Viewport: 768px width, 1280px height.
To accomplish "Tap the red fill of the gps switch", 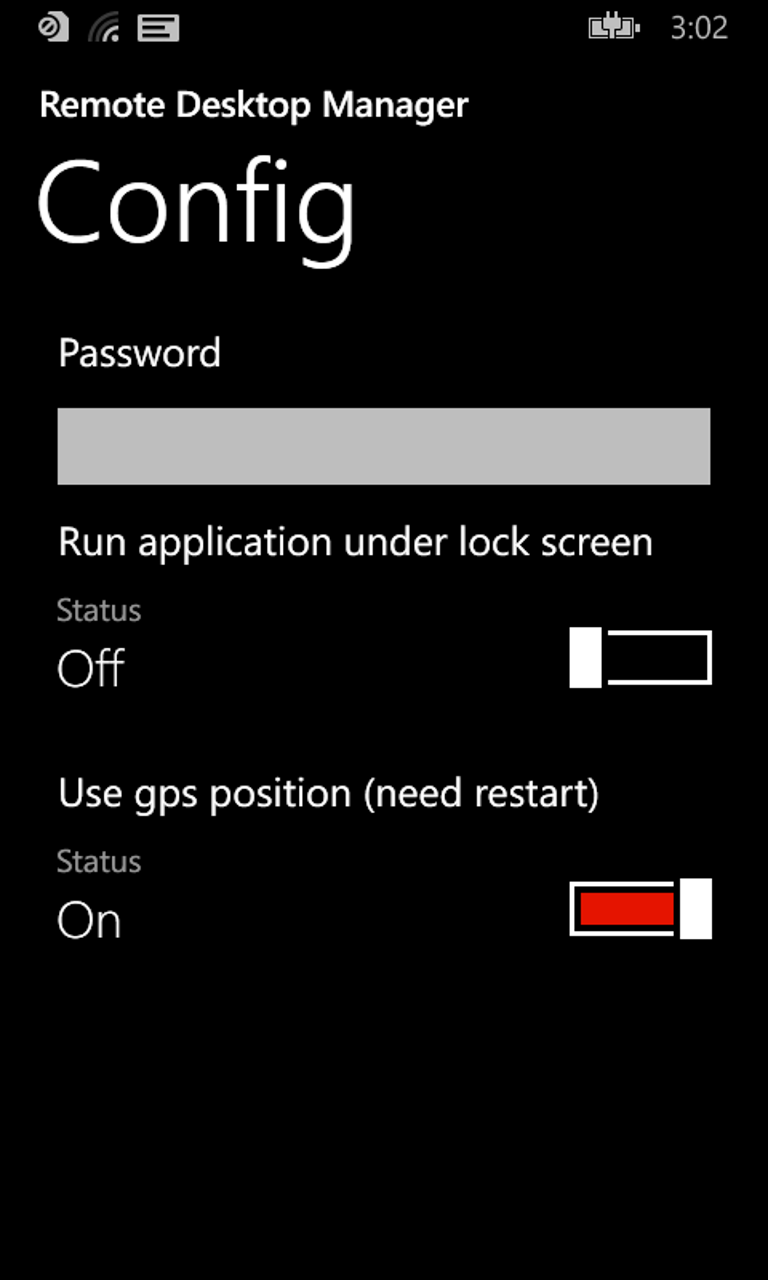I will (628, 909).
